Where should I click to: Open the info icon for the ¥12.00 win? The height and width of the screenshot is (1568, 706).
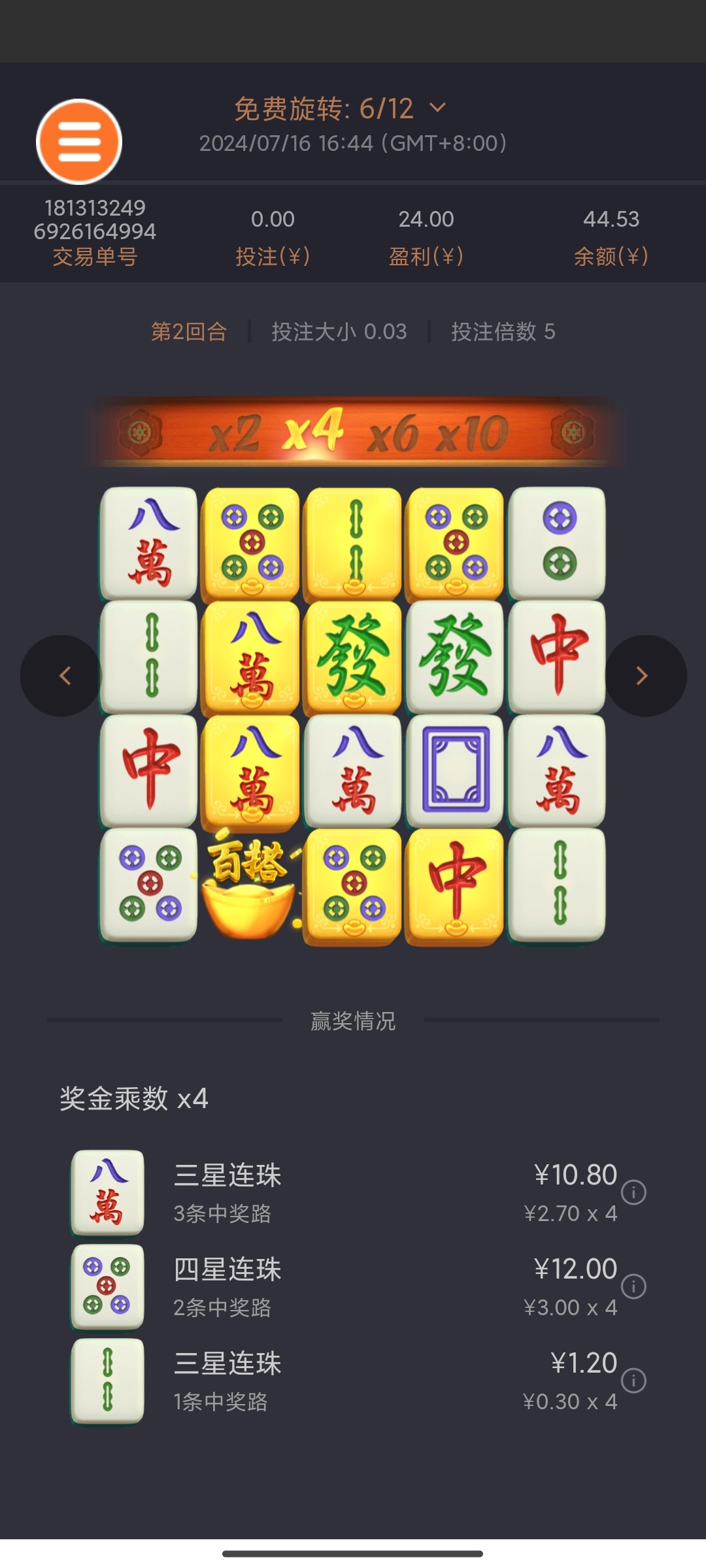[633, 1286]
